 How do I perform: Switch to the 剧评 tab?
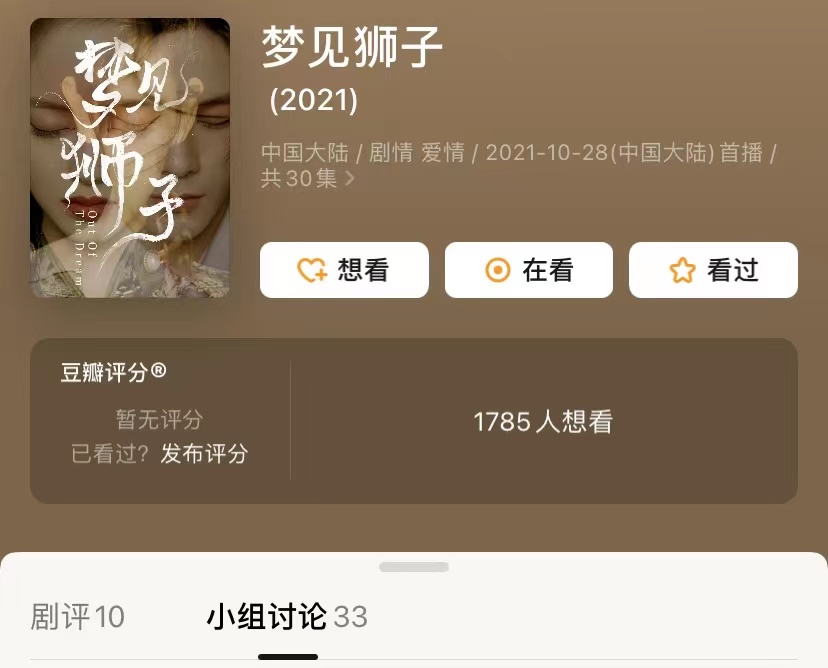[x=78, y=617]
